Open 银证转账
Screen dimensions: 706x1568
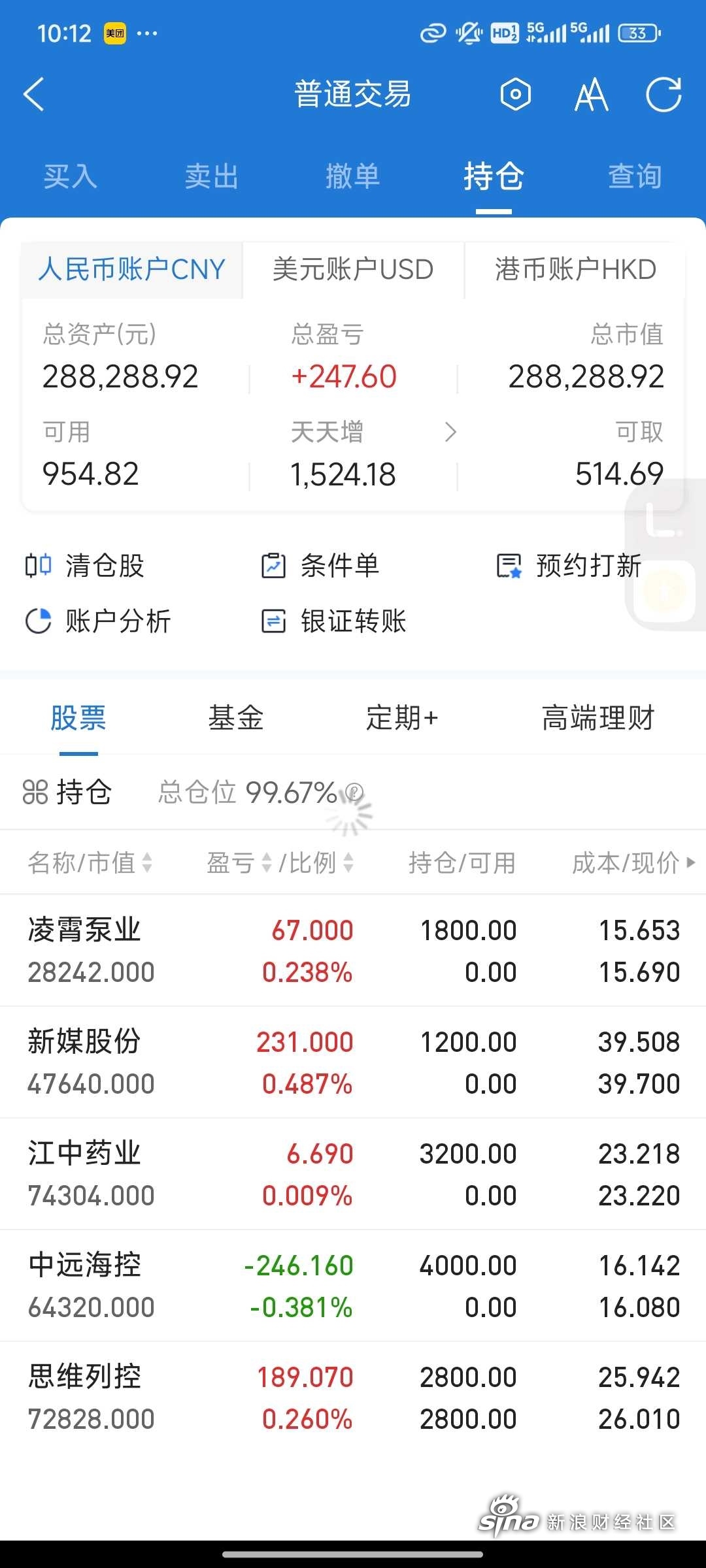tap(333, 621)
